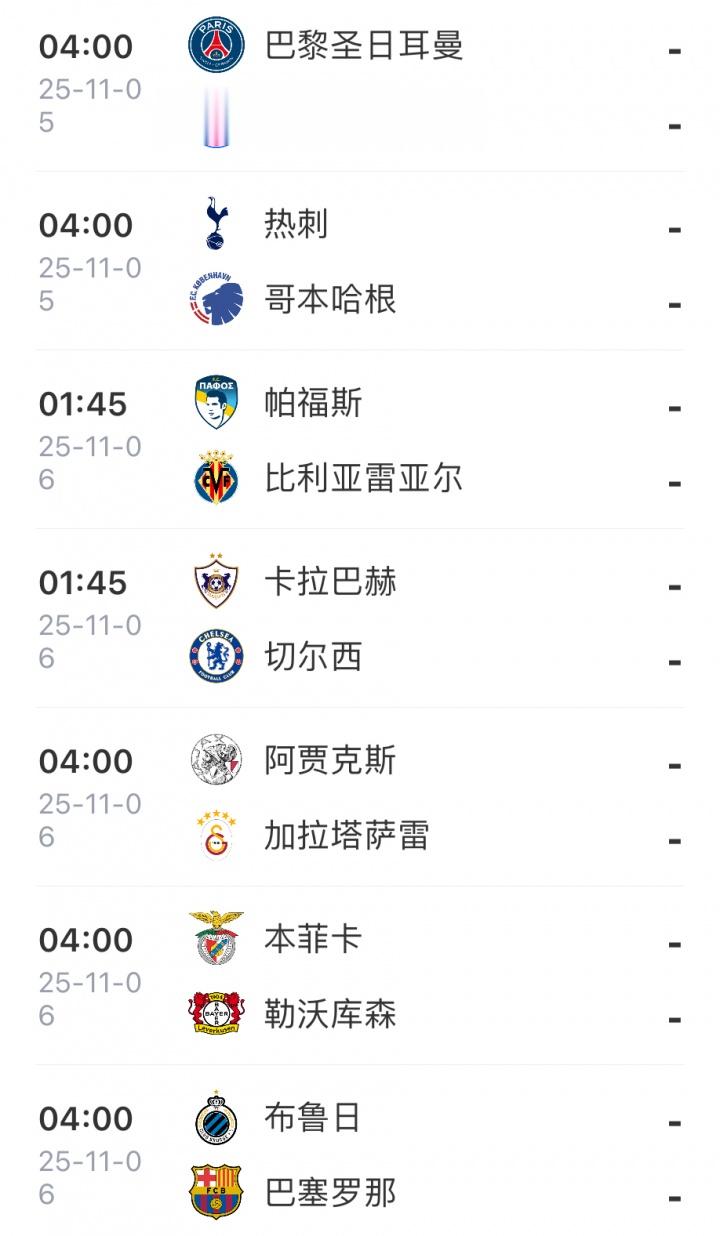720x1236 pixels.
Task: Open the 阿贾克斯 vs 加拉塔萨雷 fixture
Action: [360, 798]
